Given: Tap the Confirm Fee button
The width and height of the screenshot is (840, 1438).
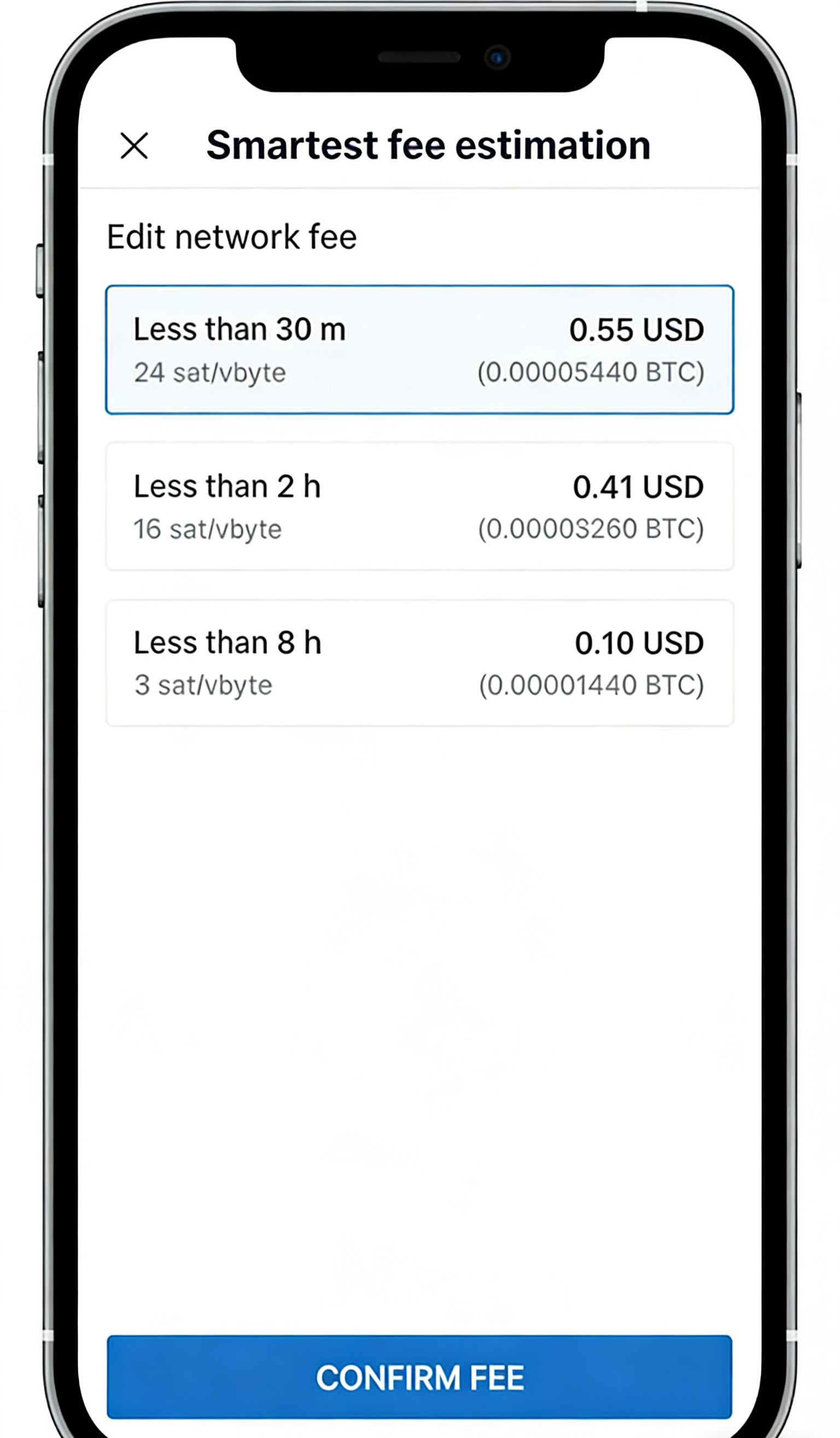Looking at the screenshot, I should click(x=419, y=1376).
